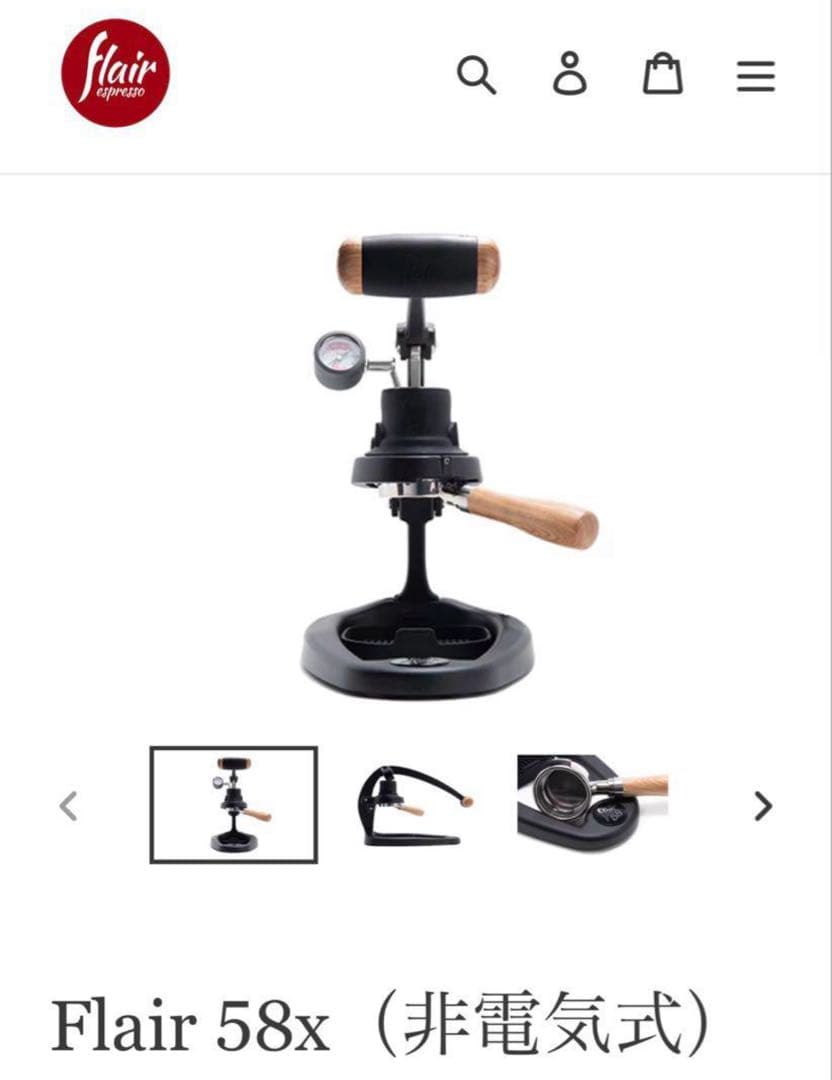832x1080 pixels.
Task: Select the highlighted first product thumbnail
Action: click(234, 803)
